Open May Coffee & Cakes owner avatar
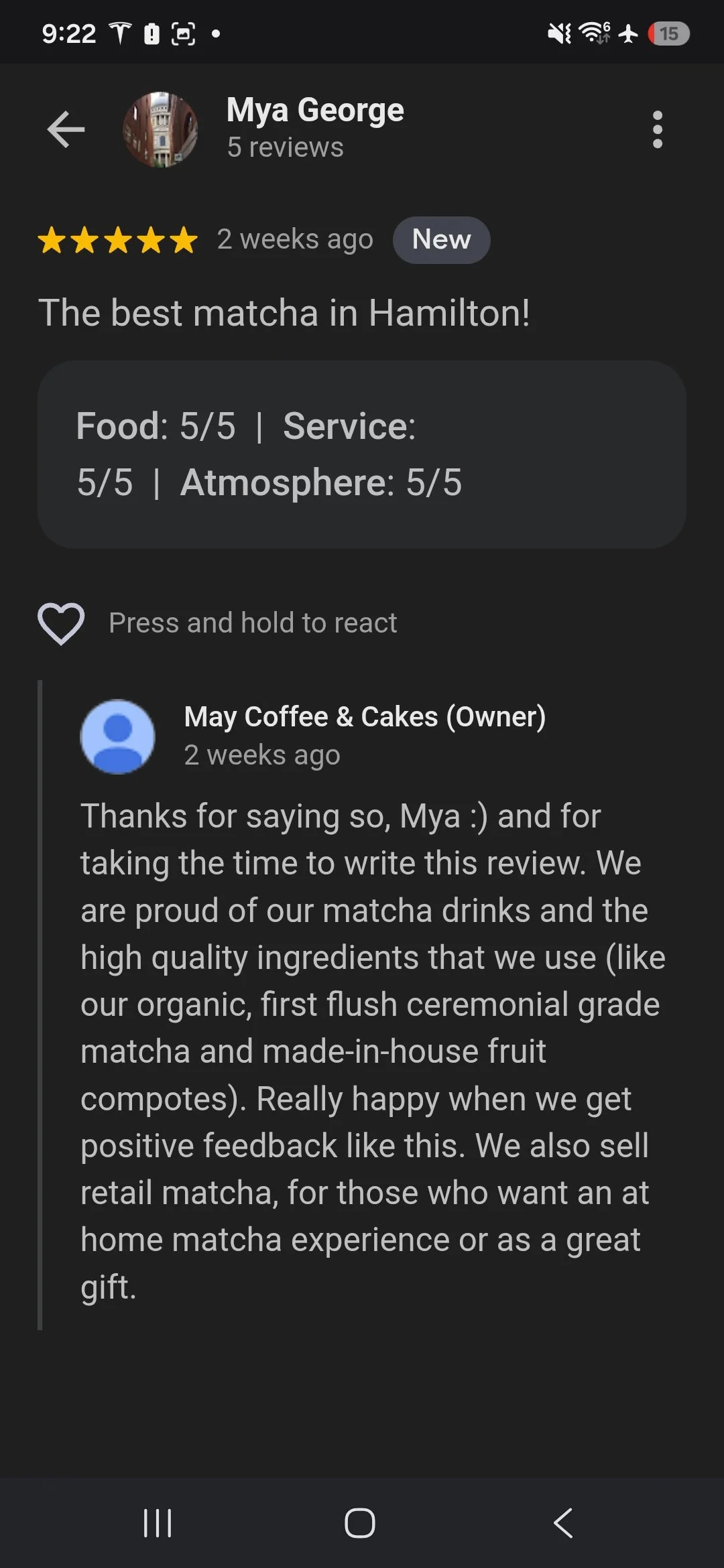The image size is (724, 1568). click(118, 736)
